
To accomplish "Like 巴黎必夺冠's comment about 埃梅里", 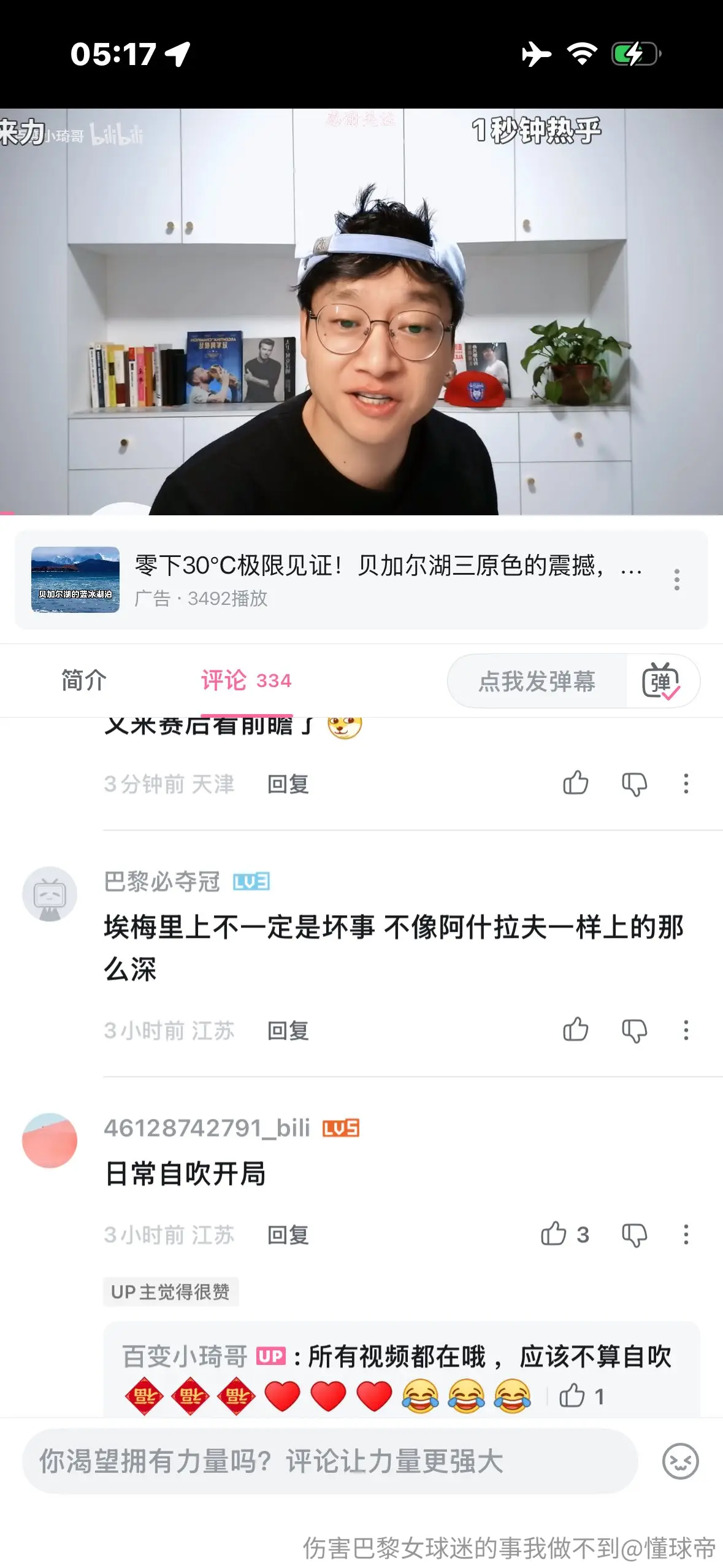I will click(575, 1030).
